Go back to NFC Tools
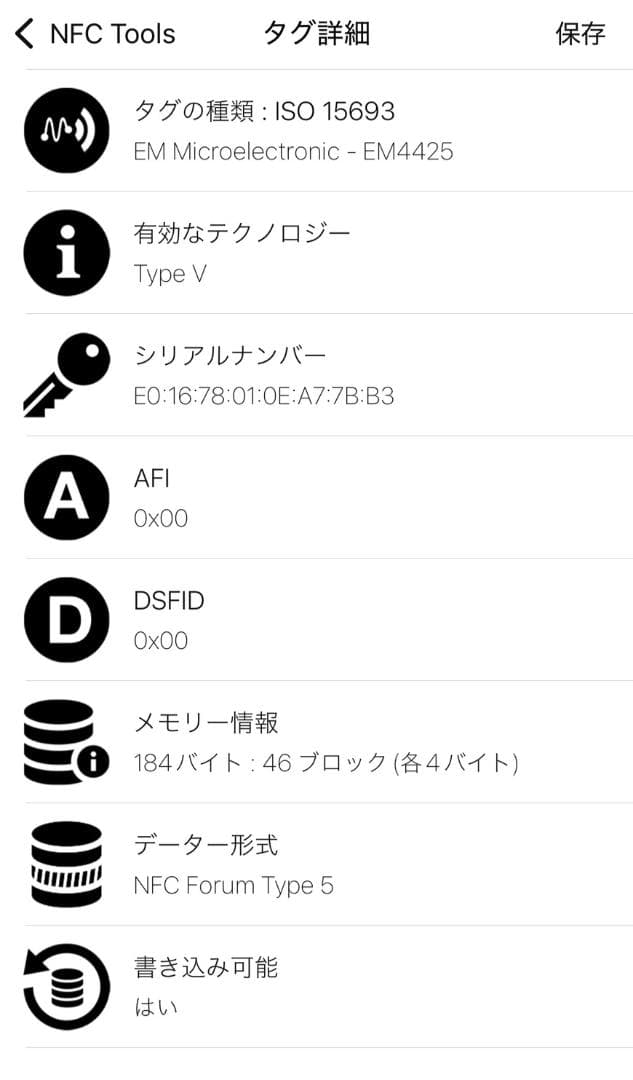 point(95,34)
